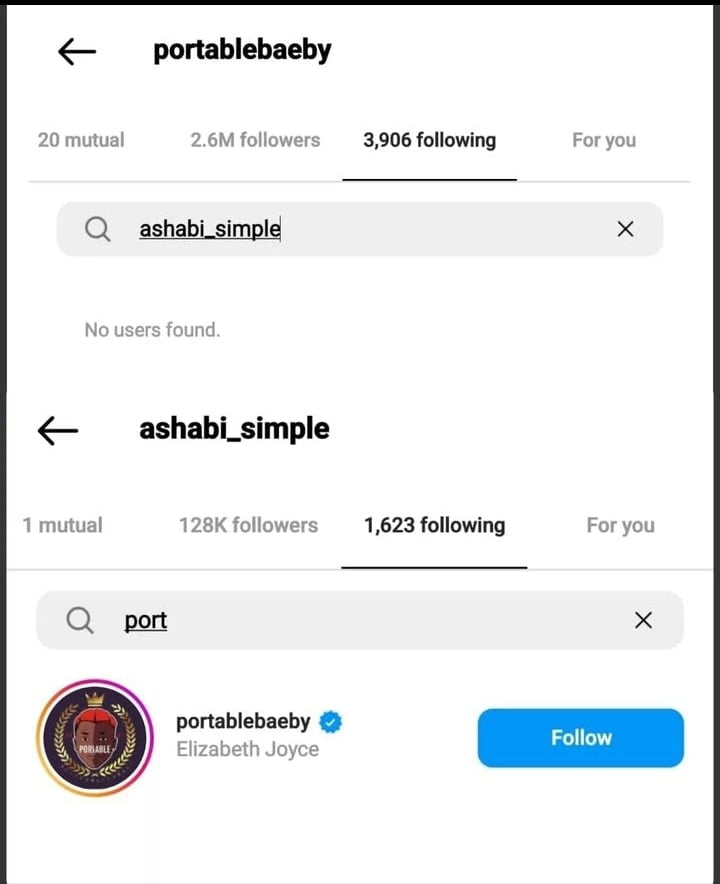The height and width of the screenshot is (884, 720).
Task: Select the 1 mutual tab on ashabi_simple's profile
Action: click(x=62, y=525)
